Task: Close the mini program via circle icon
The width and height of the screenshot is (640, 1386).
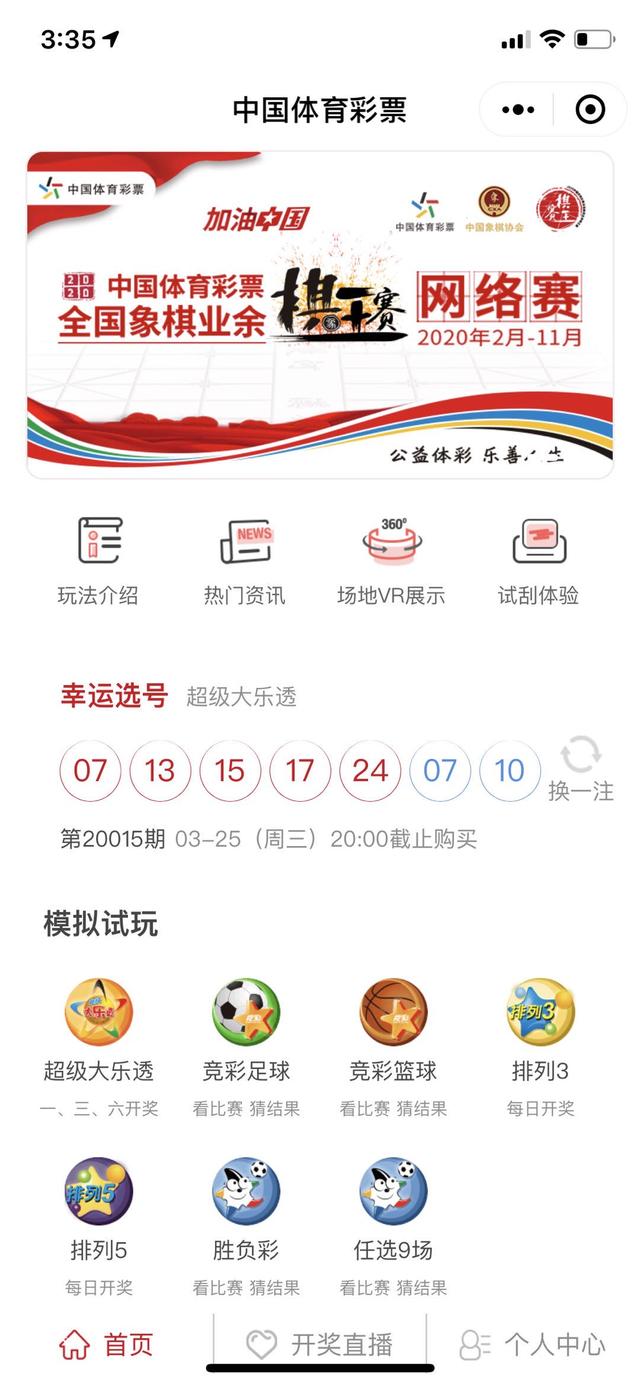Action: (590, 109)
